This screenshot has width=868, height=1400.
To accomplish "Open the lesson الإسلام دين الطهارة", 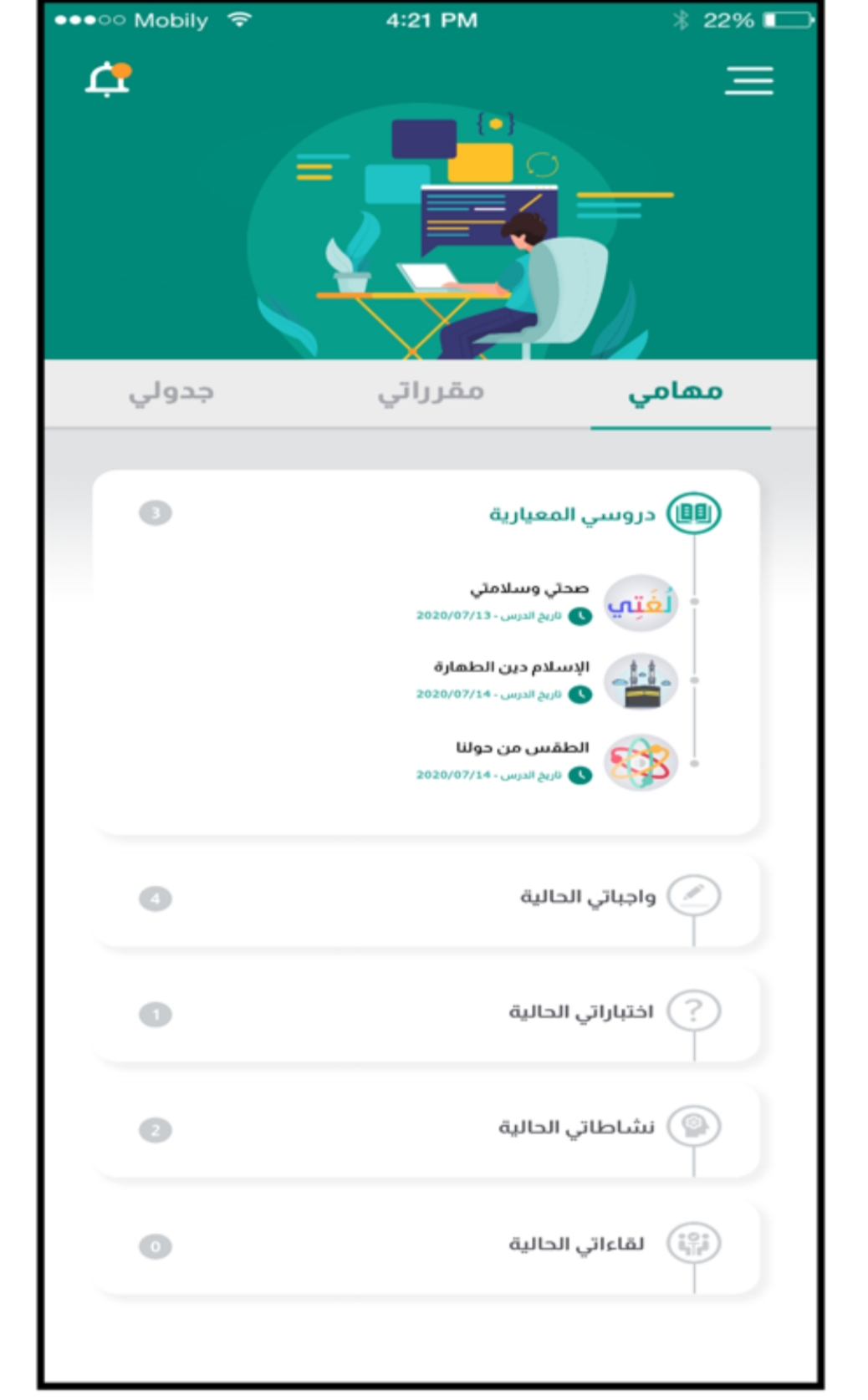I will [x=545, y=681].
